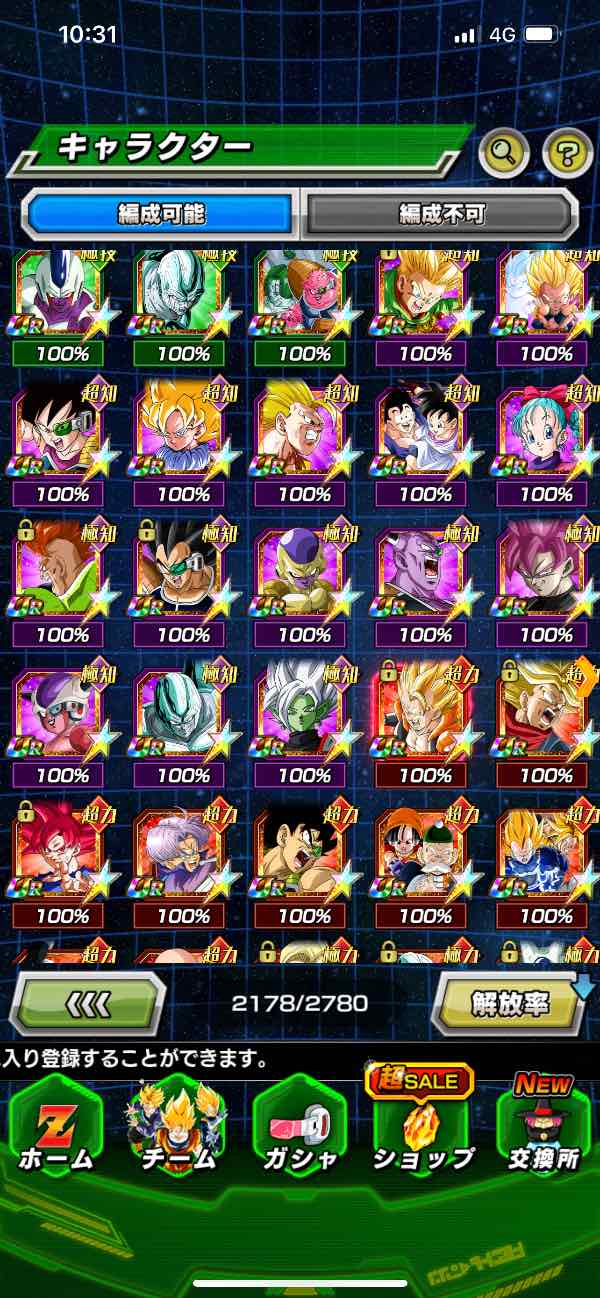Tap the 解放率 sort button
This screenshot has height=1298, width=600.
510,1003
